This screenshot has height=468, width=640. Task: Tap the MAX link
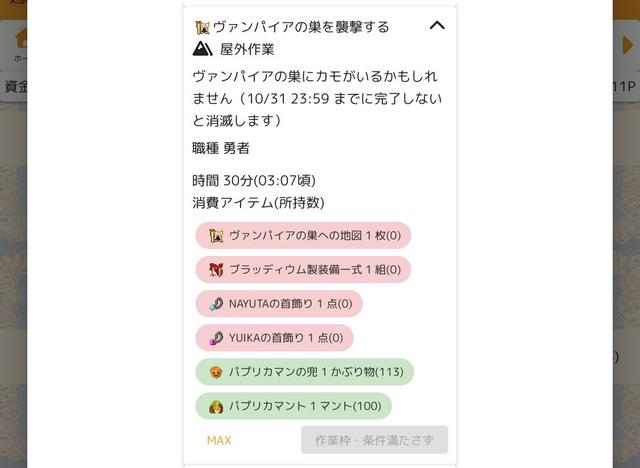pyautogui.click(x=219, y=440)
